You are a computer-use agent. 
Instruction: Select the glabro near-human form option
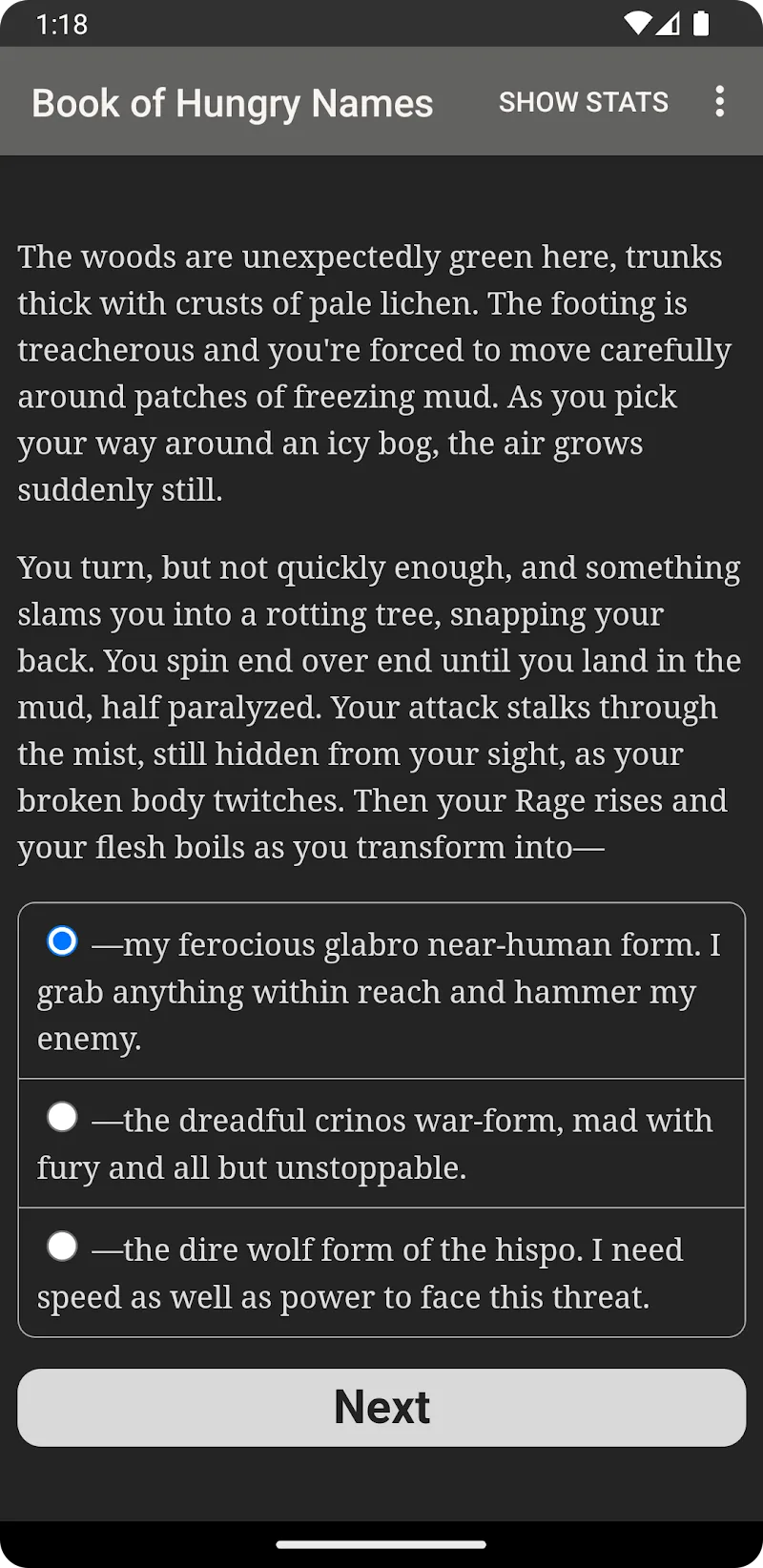(63, 942)
